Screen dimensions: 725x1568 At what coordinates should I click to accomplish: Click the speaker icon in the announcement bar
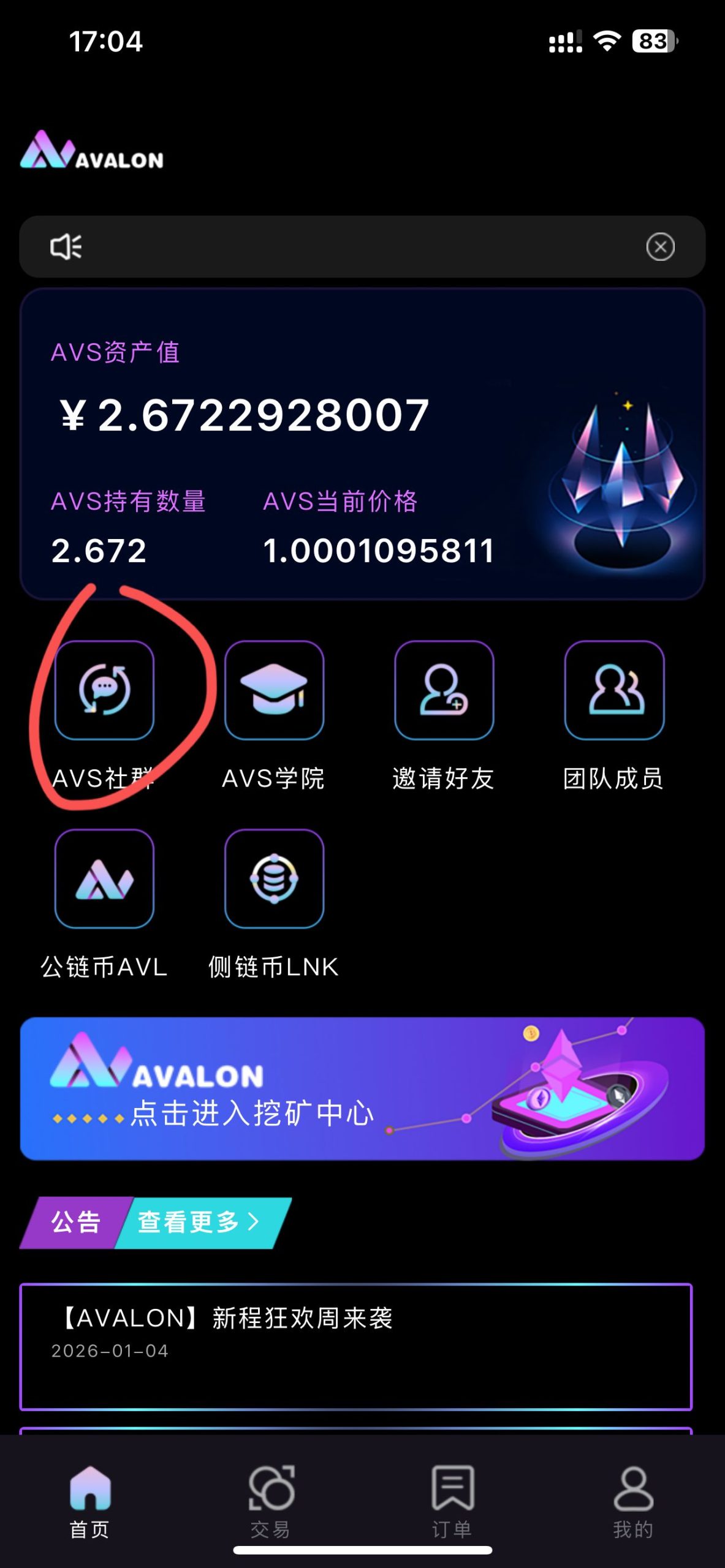pos(66,247)
